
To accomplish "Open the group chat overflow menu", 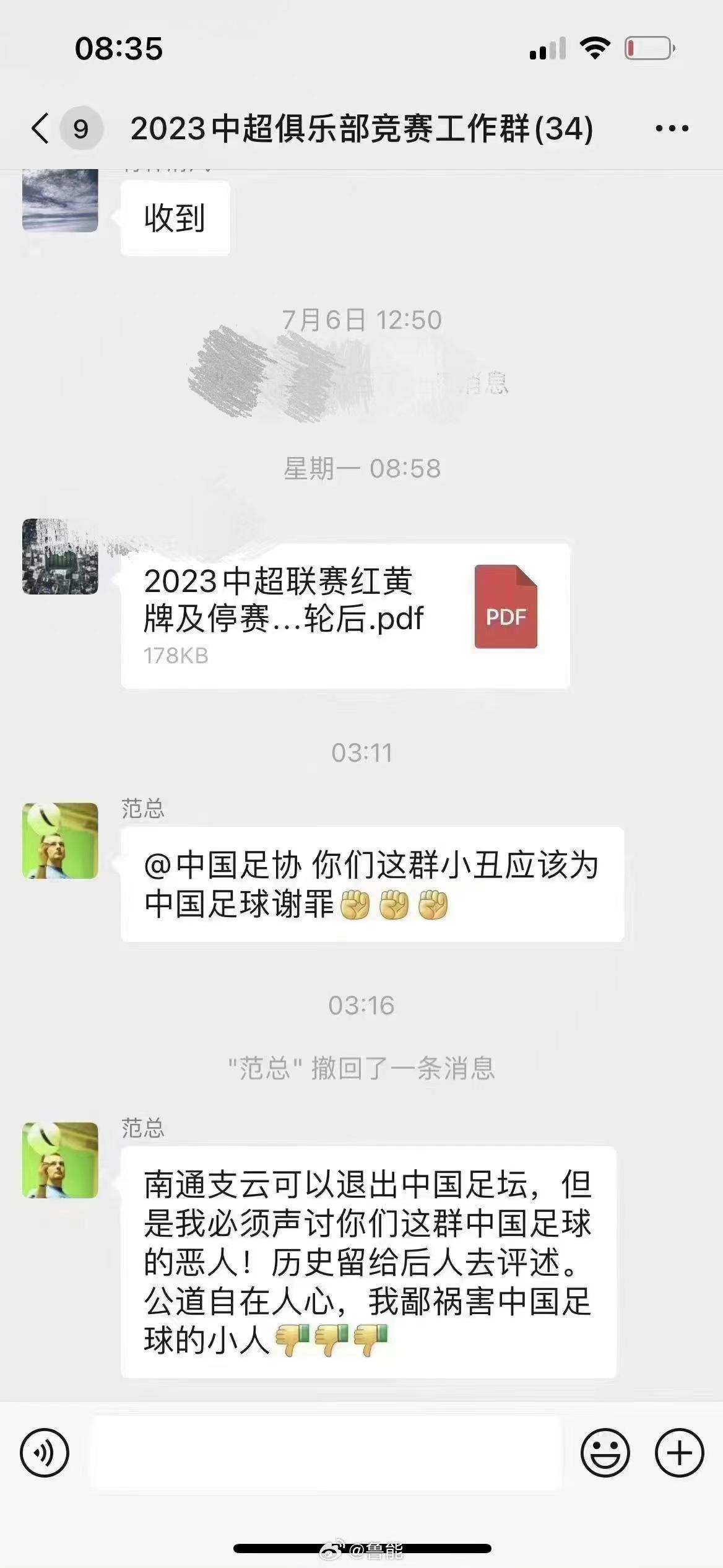I will pos(672,129).
